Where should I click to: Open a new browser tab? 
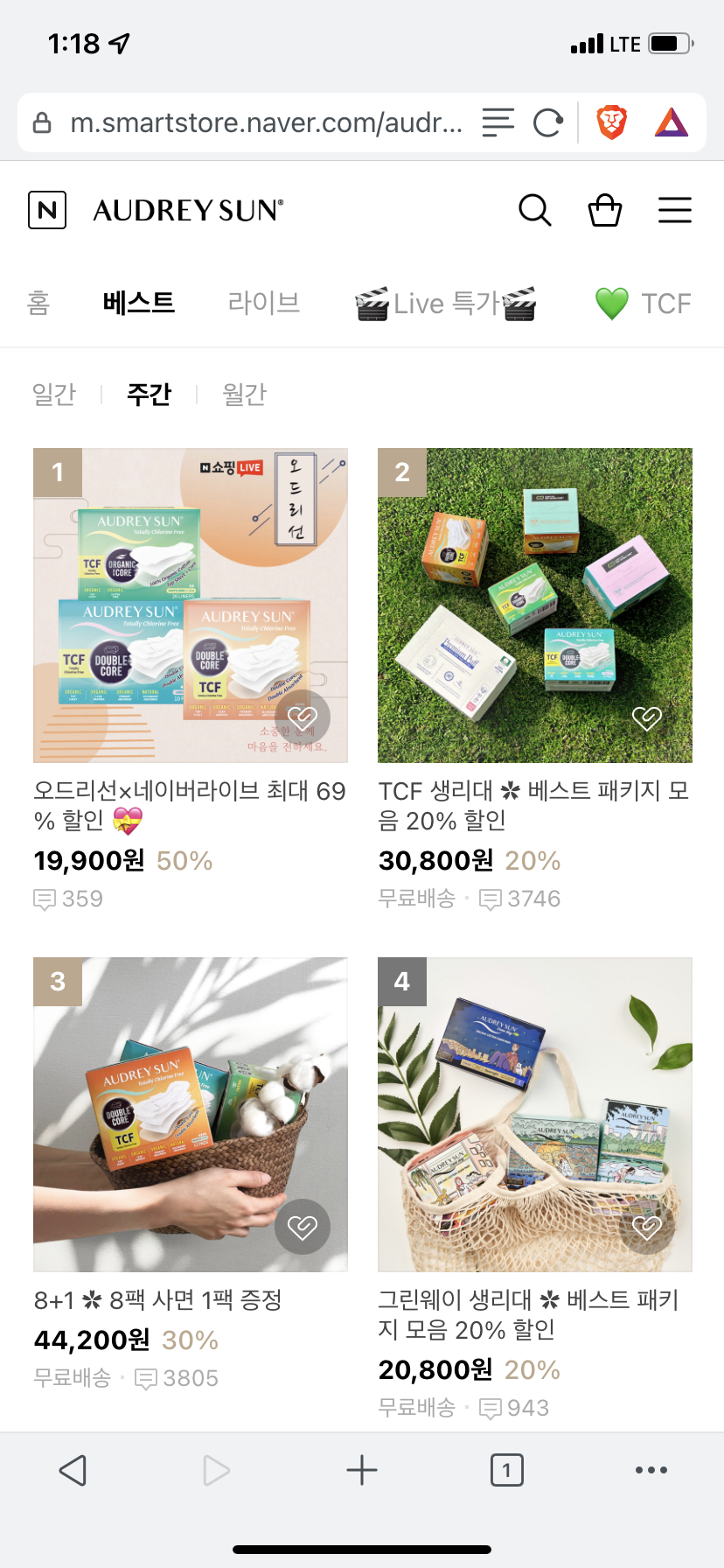tap(361, 1470)
